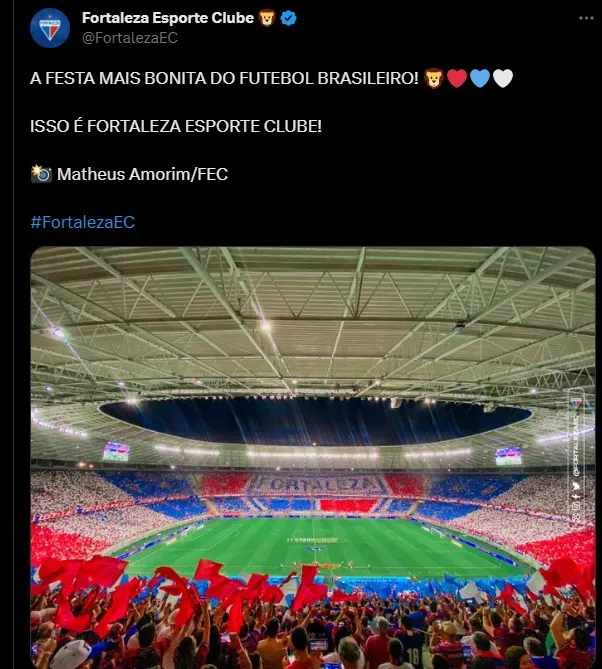
Task: Open Fortaleza Esporte Clube profile avatar
Action: coord(50,28)
